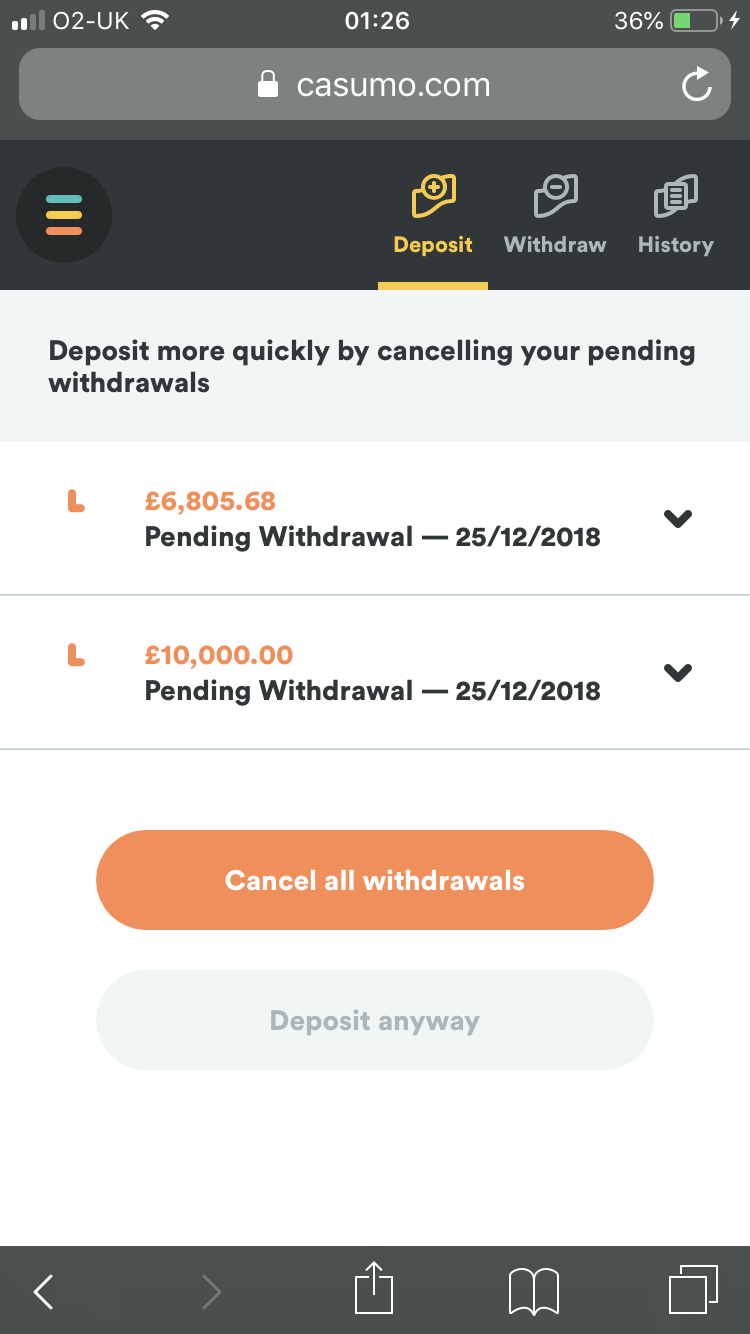
Task: Show open browser tabs
Action: 692,1290
